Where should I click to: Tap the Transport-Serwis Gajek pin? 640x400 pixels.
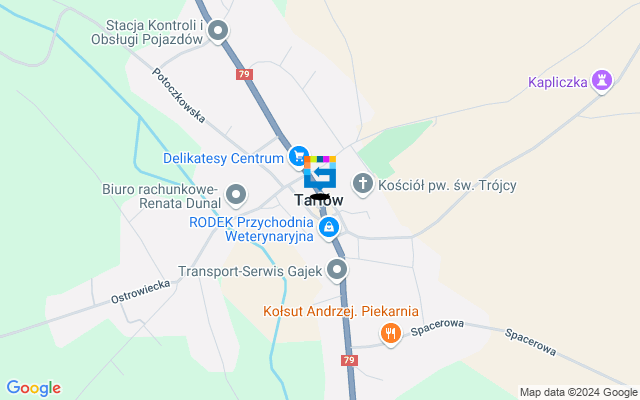tap(338, 269)
